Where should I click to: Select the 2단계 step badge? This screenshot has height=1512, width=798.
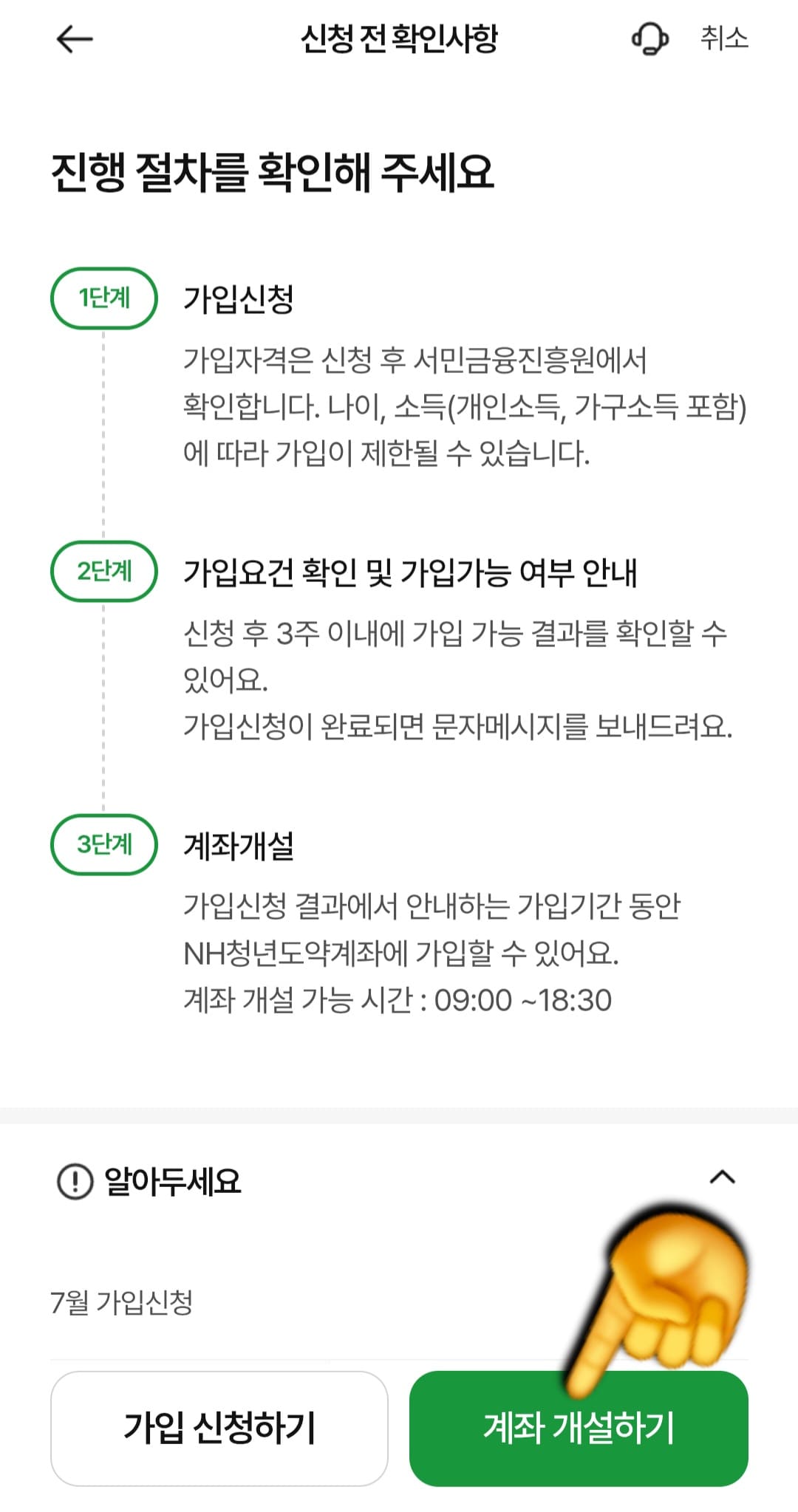click(x=105, y=569)
